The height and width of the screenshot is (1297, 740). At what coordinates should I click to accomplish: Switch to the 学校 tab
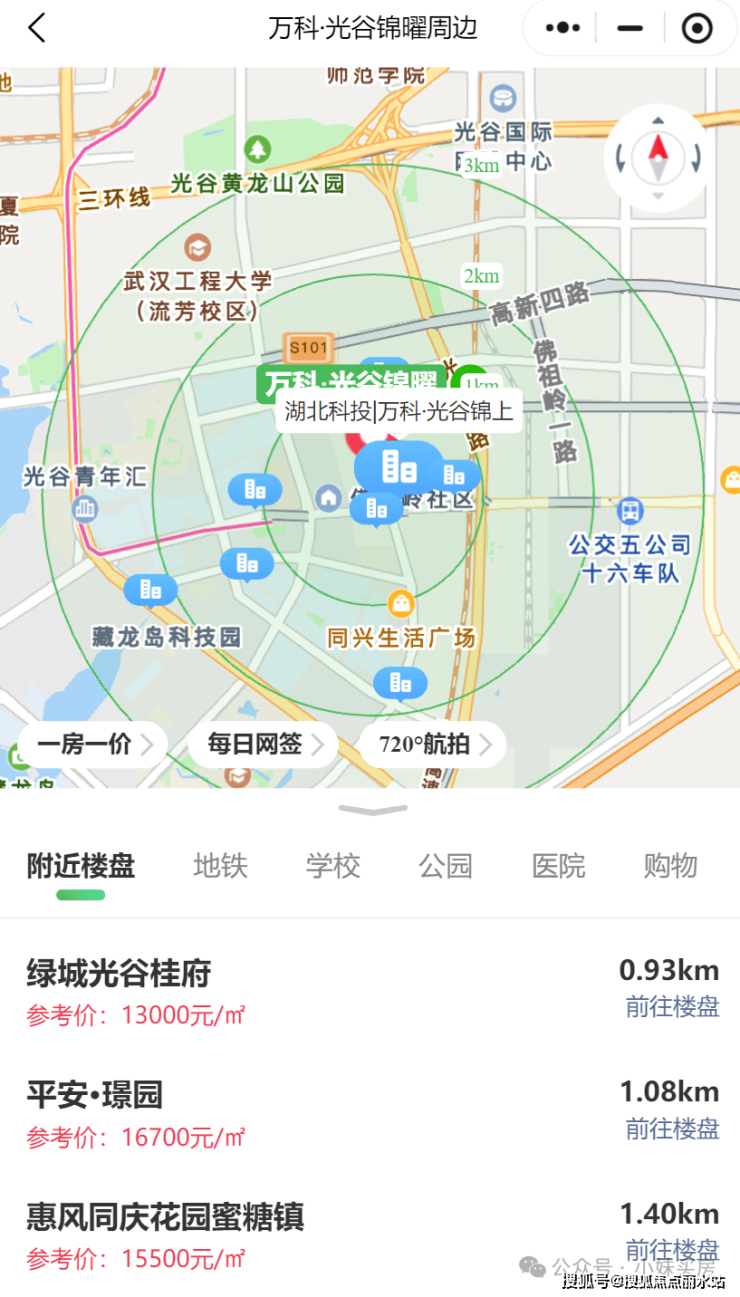coord(333,865)
